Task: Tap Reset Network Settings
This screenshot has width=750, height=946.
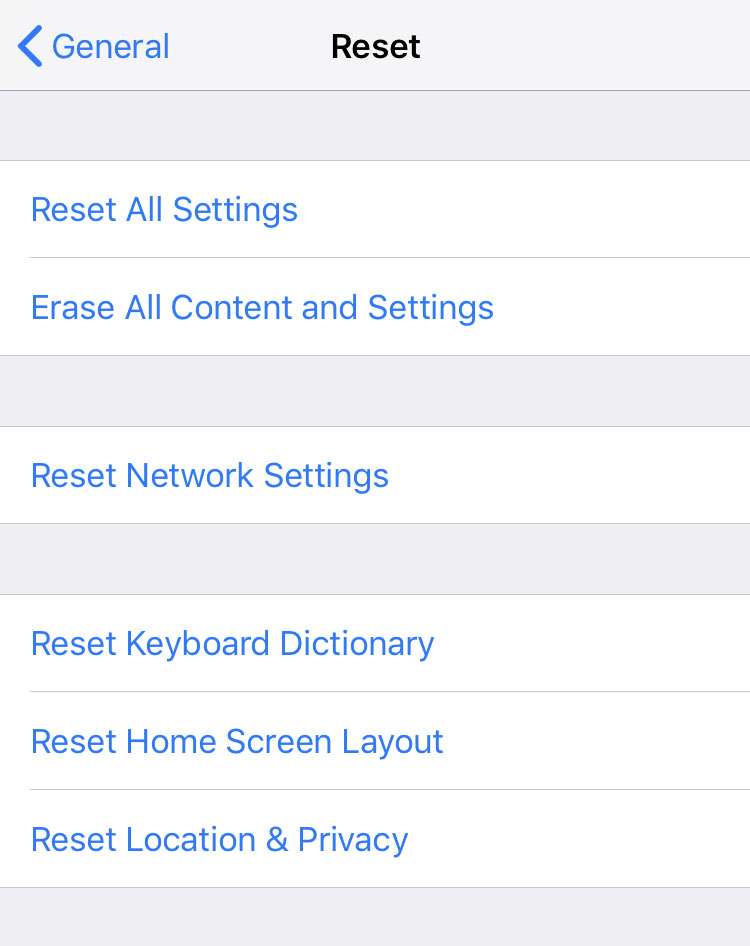Action: (210, 475)
